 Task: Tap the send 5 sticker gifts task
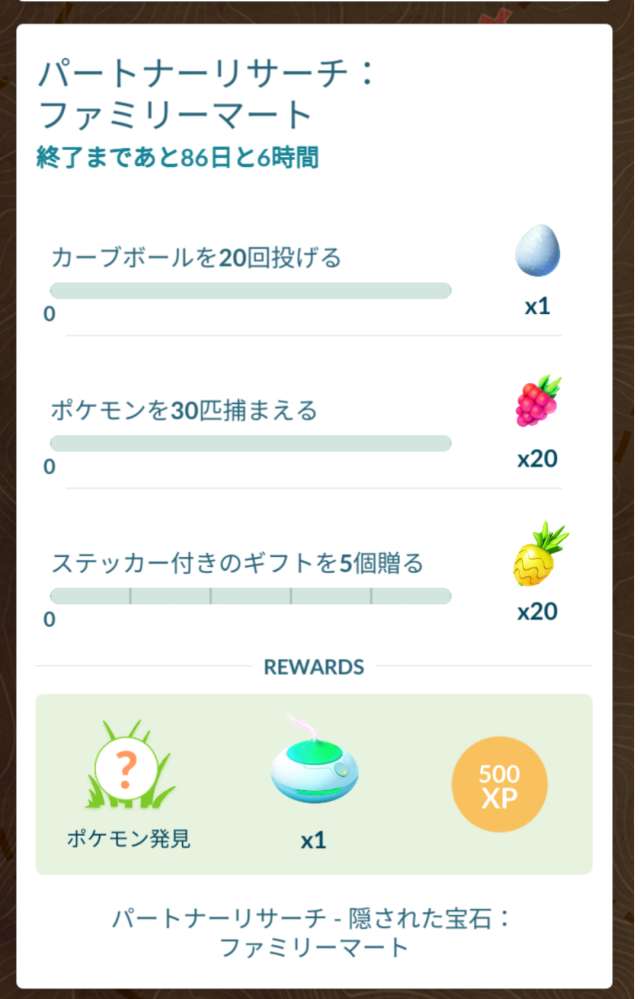click(238, 564)
